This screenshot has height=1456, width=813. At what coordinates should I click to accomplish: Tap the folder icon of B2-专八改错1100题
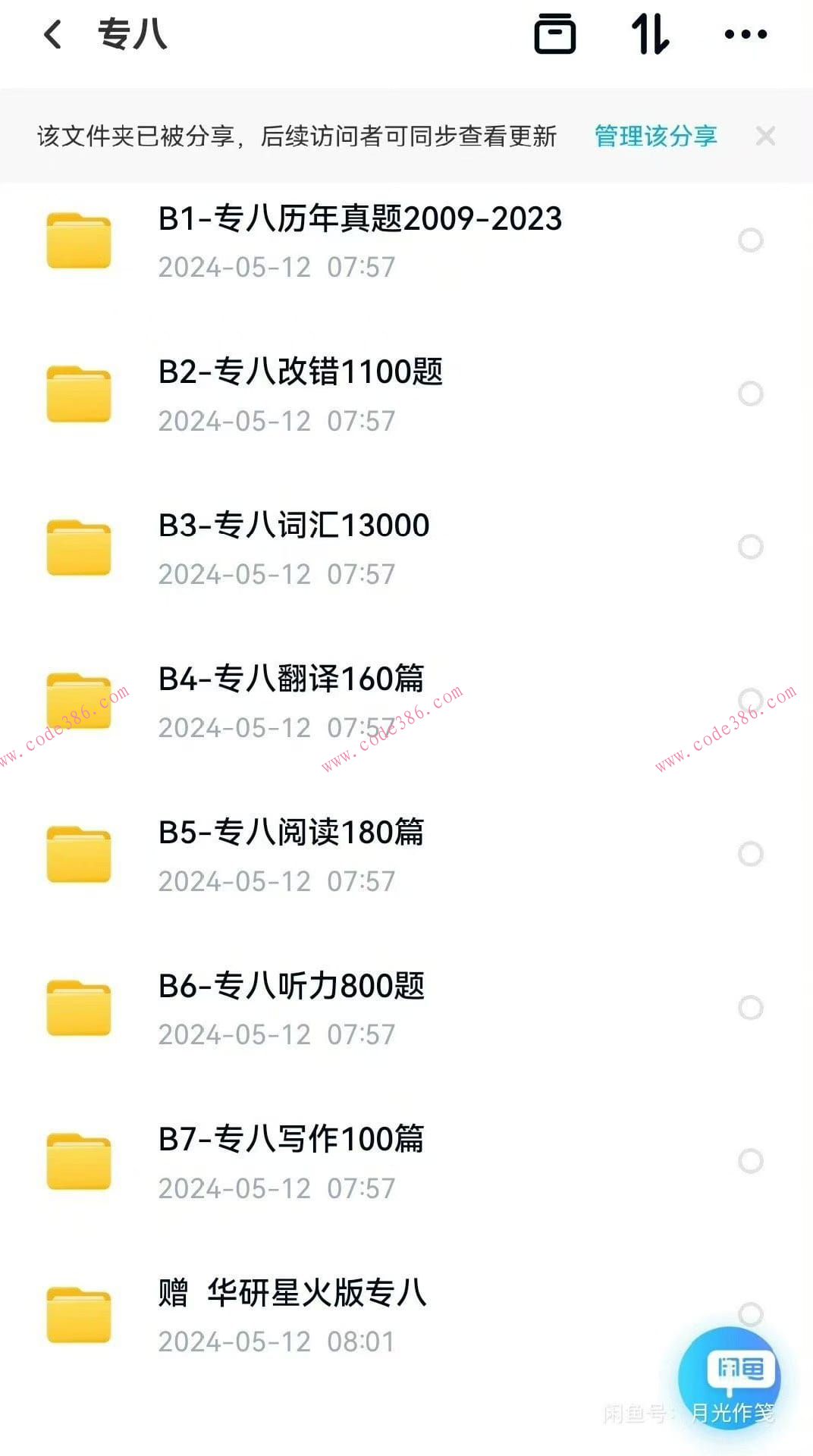(79, 393)
